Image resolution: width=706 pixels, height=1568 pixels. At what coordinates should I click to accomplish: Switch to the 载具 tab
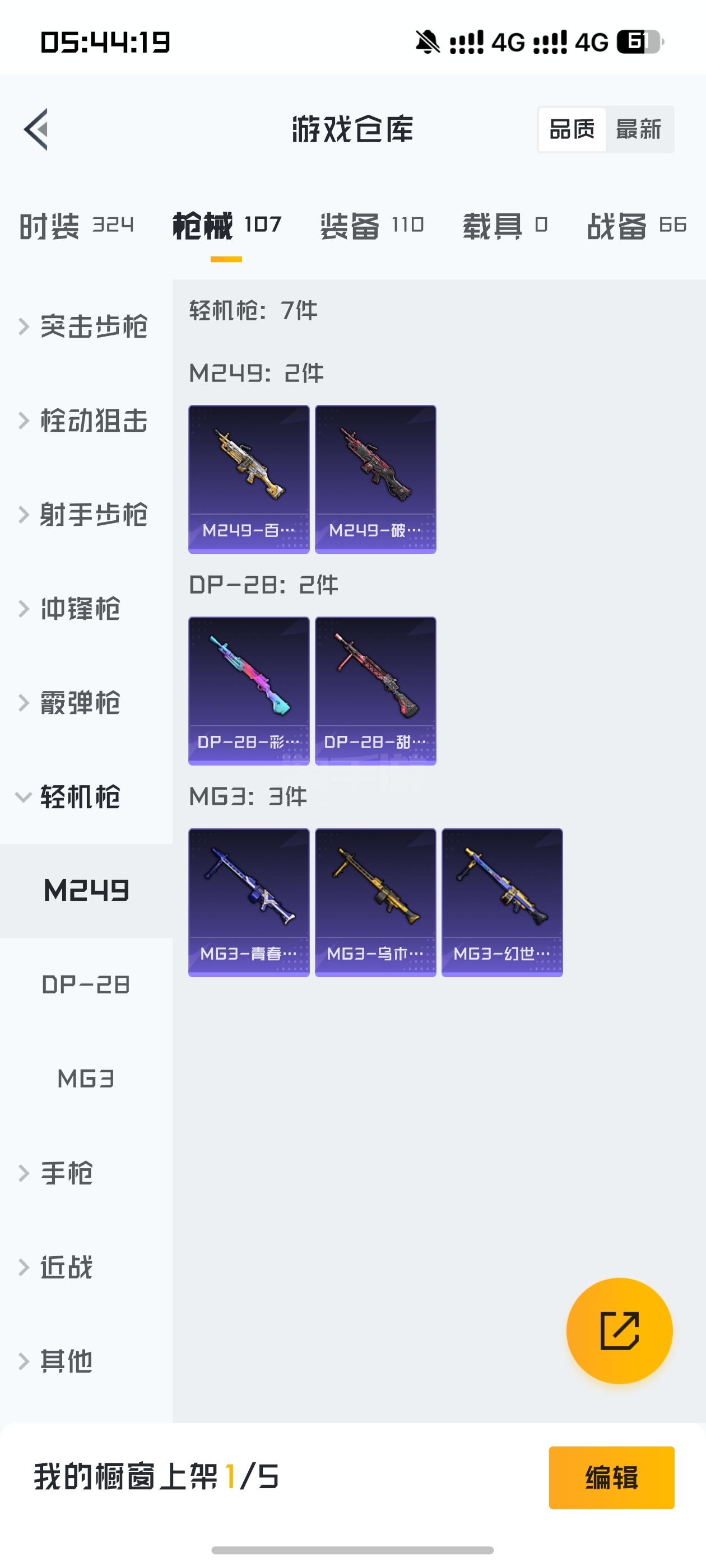tap(504, 225)
